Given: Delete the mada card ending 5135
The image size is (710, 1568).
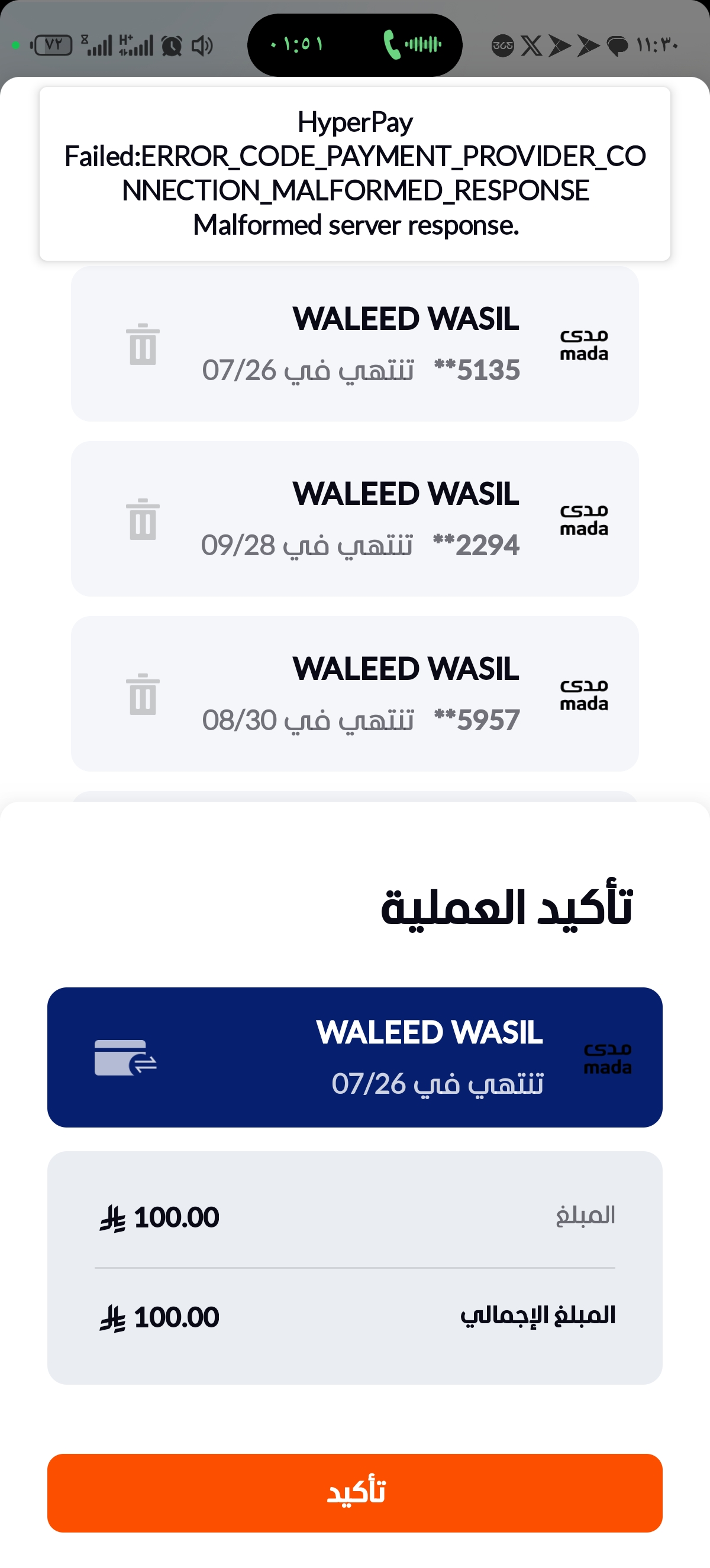Looking at the screenshot, I should pyautogui.click(x=143, y=345).
